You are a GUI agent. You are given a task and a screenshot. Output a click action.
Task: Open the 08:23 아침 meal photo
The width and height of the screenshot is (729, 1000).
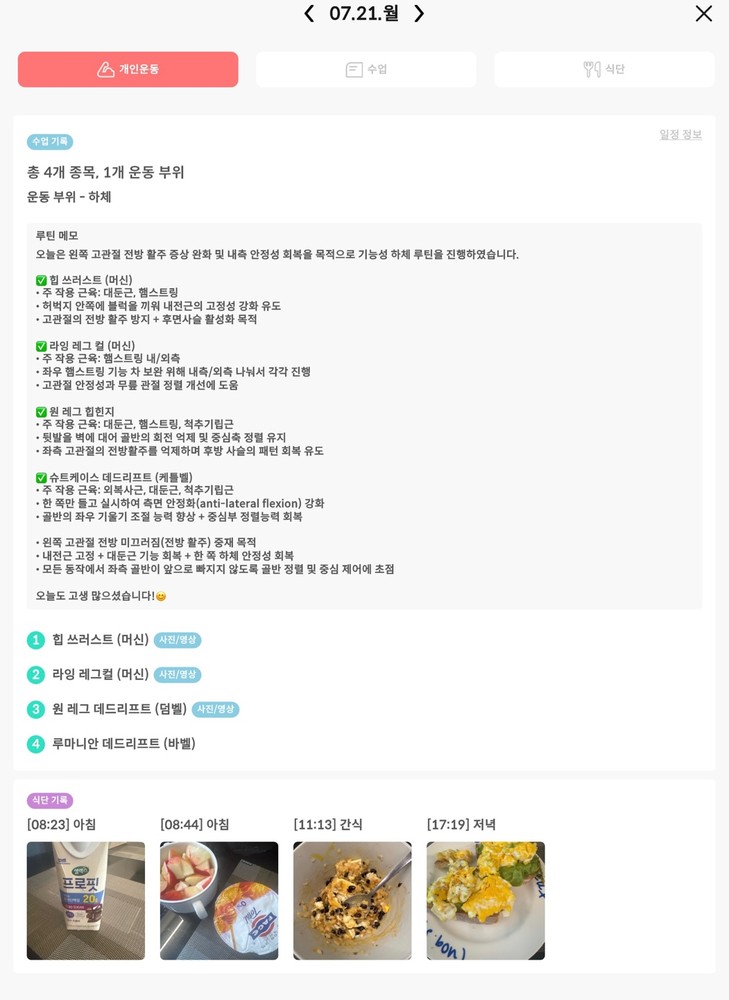[x=85, y=900]
